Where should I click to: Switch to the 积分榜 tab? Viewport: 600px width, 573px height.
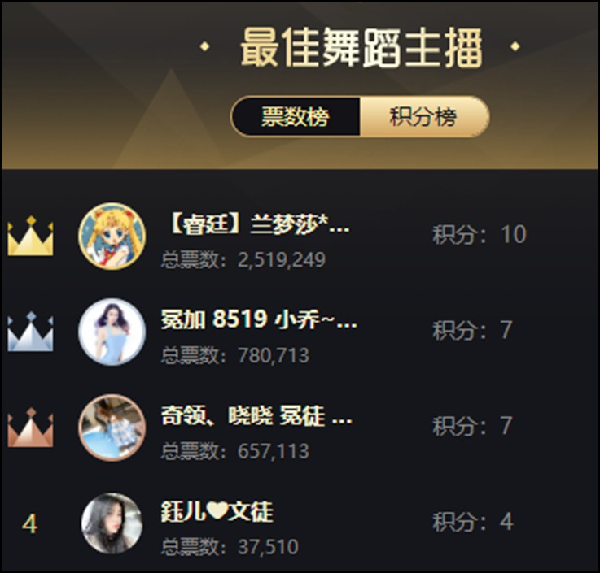[x=422, y=117]
